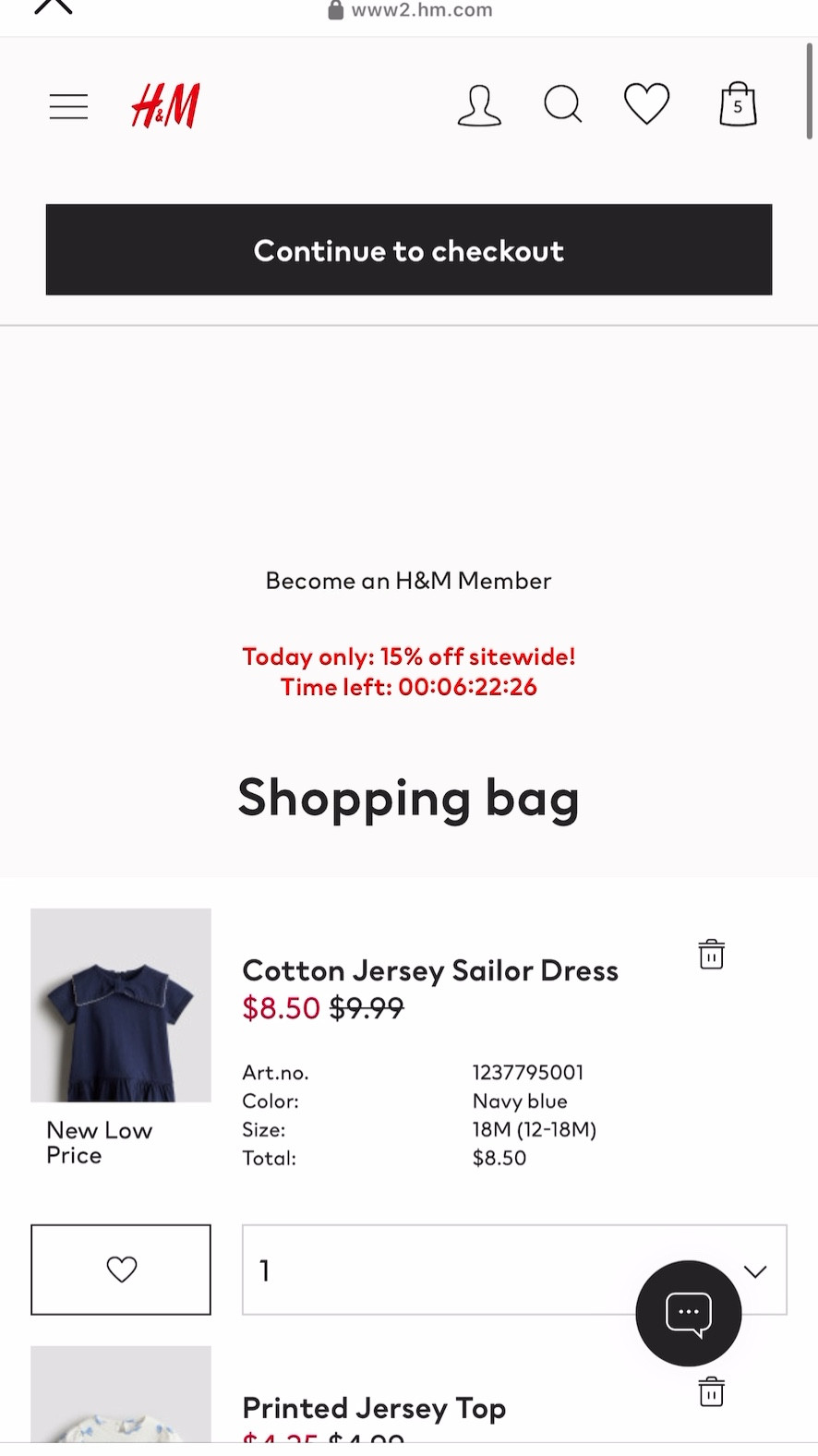Click Continue to checkout

408,249
